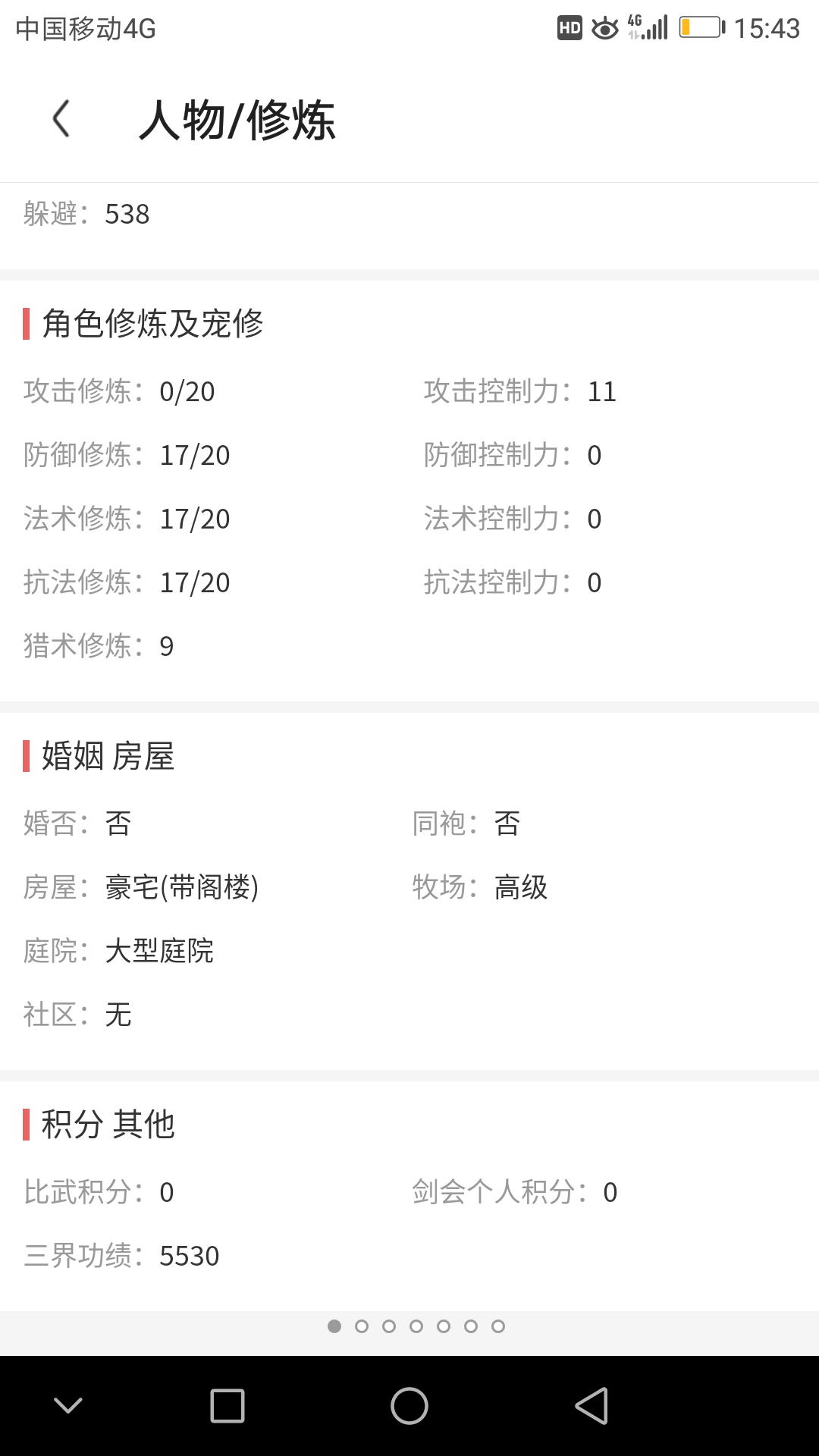Tap the system home button
The height and width of the screenshot is (1456, 819).
pos(409,1406)
